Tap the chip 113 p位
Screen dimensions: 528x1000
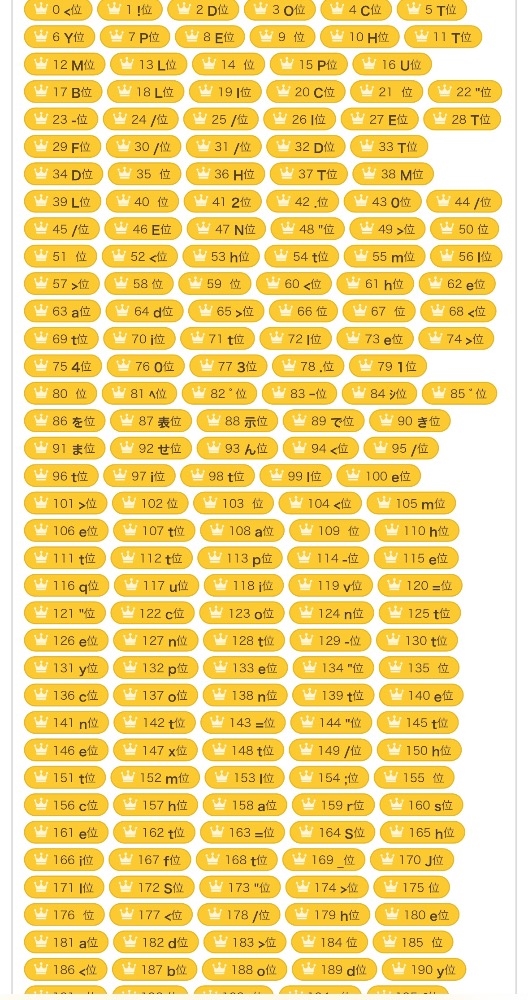tap(240, 558)
